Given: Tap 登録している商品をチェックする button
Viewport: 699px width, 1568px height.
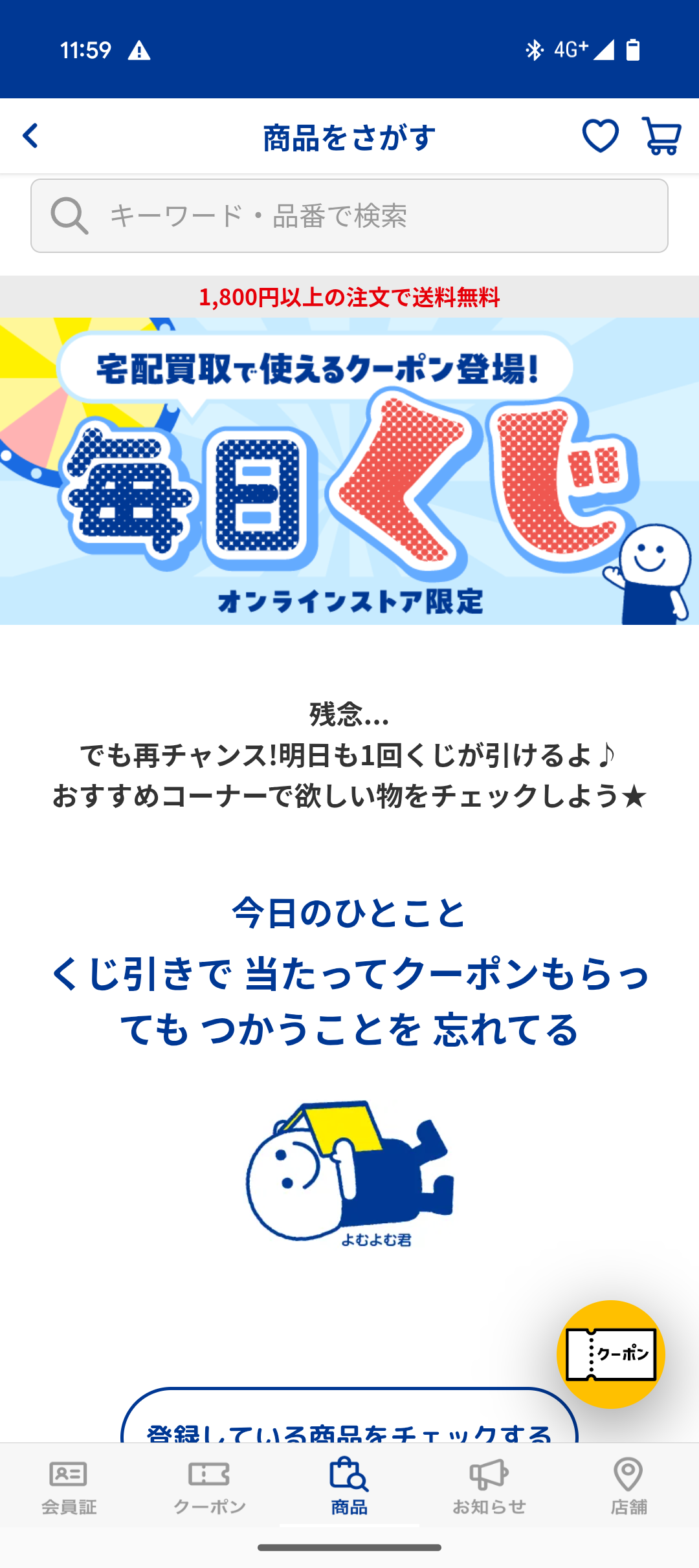Looking at the screenshot, I should tap(349, 1422).
